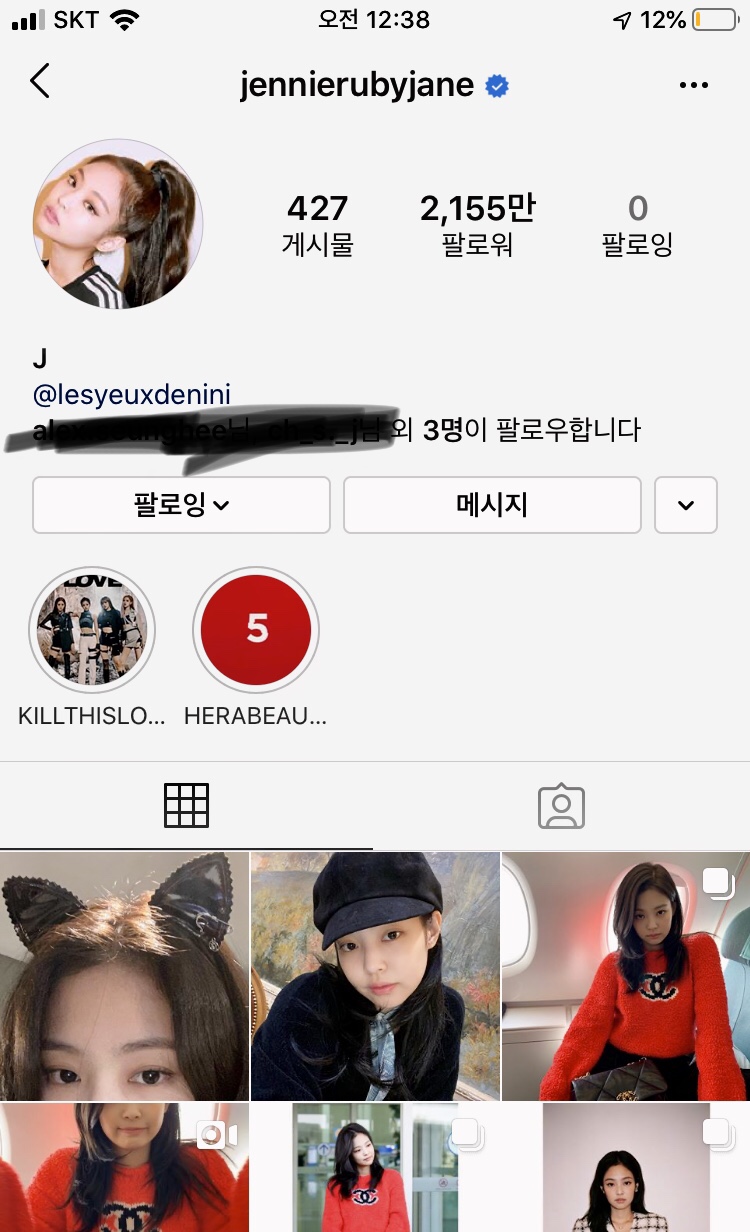Open the tweed jacket carousel post
Viewport: 750px width, 1232px height.
626,1168
